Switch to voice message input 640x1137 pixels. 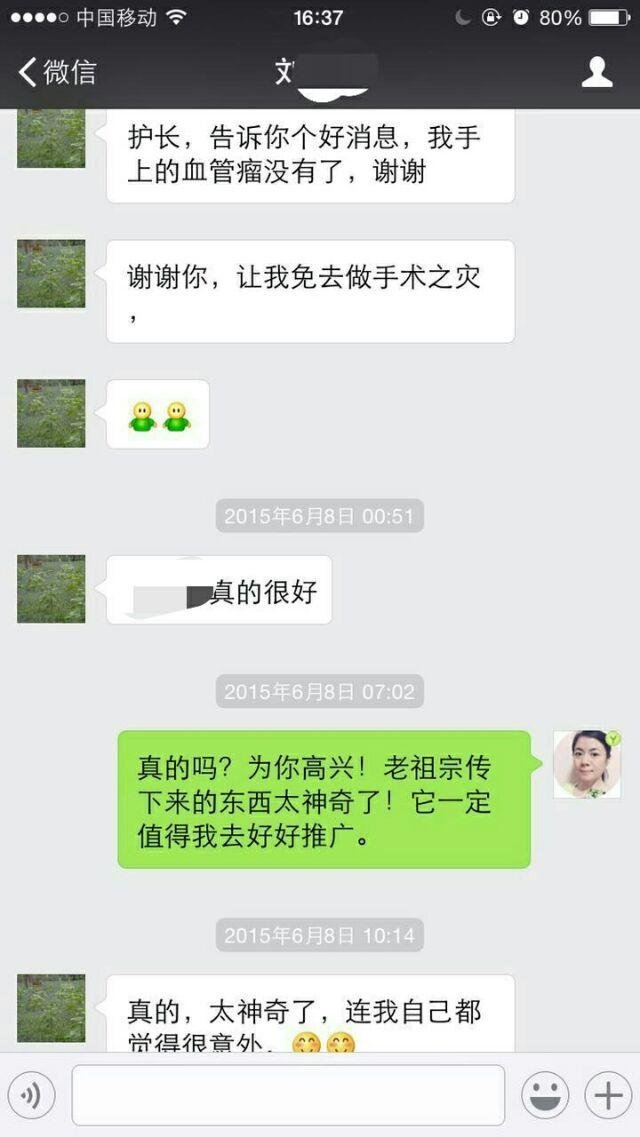32,1096
